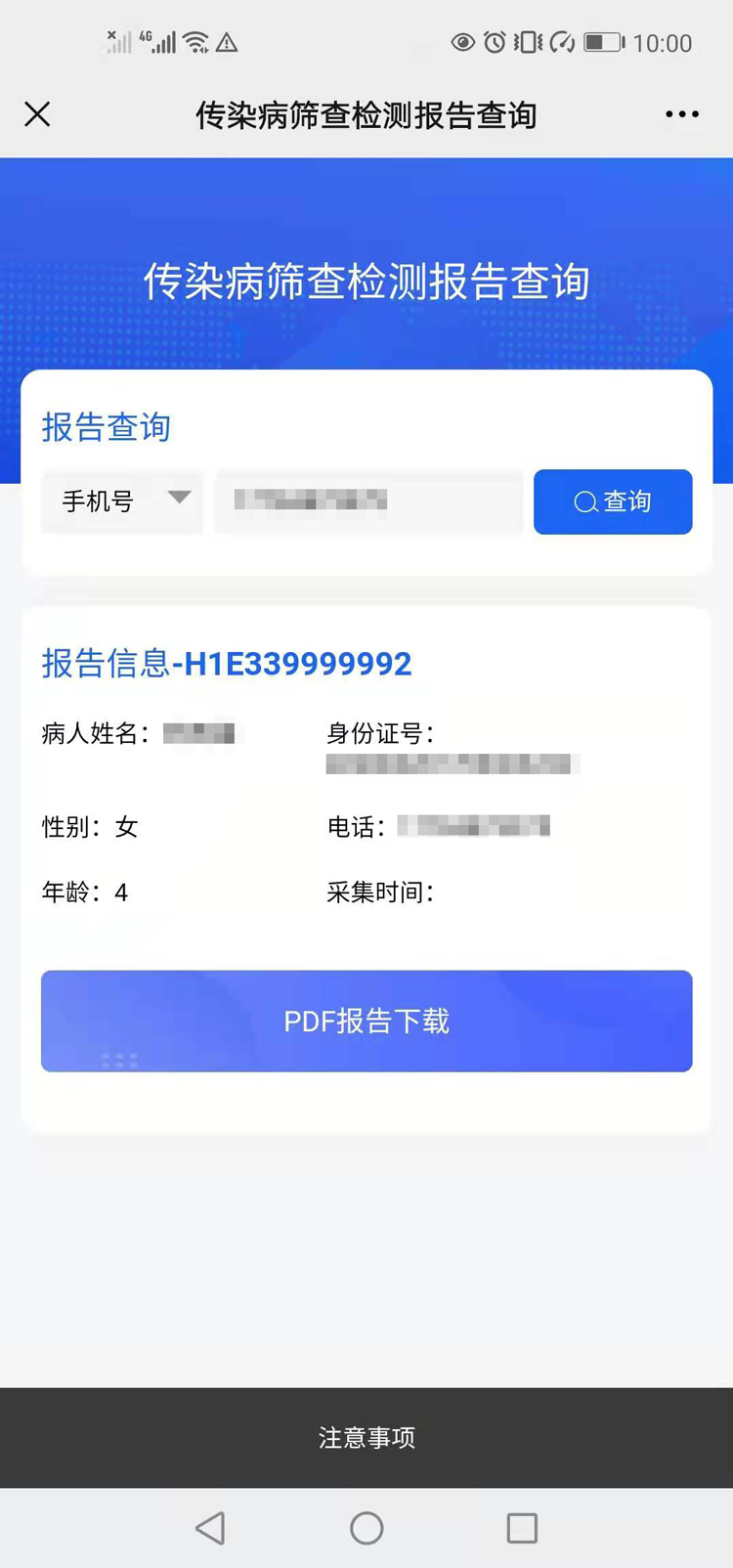733x1568 pixels.
Task: Expand the 手机号 query type dropdown
Action: click(122, 501)
